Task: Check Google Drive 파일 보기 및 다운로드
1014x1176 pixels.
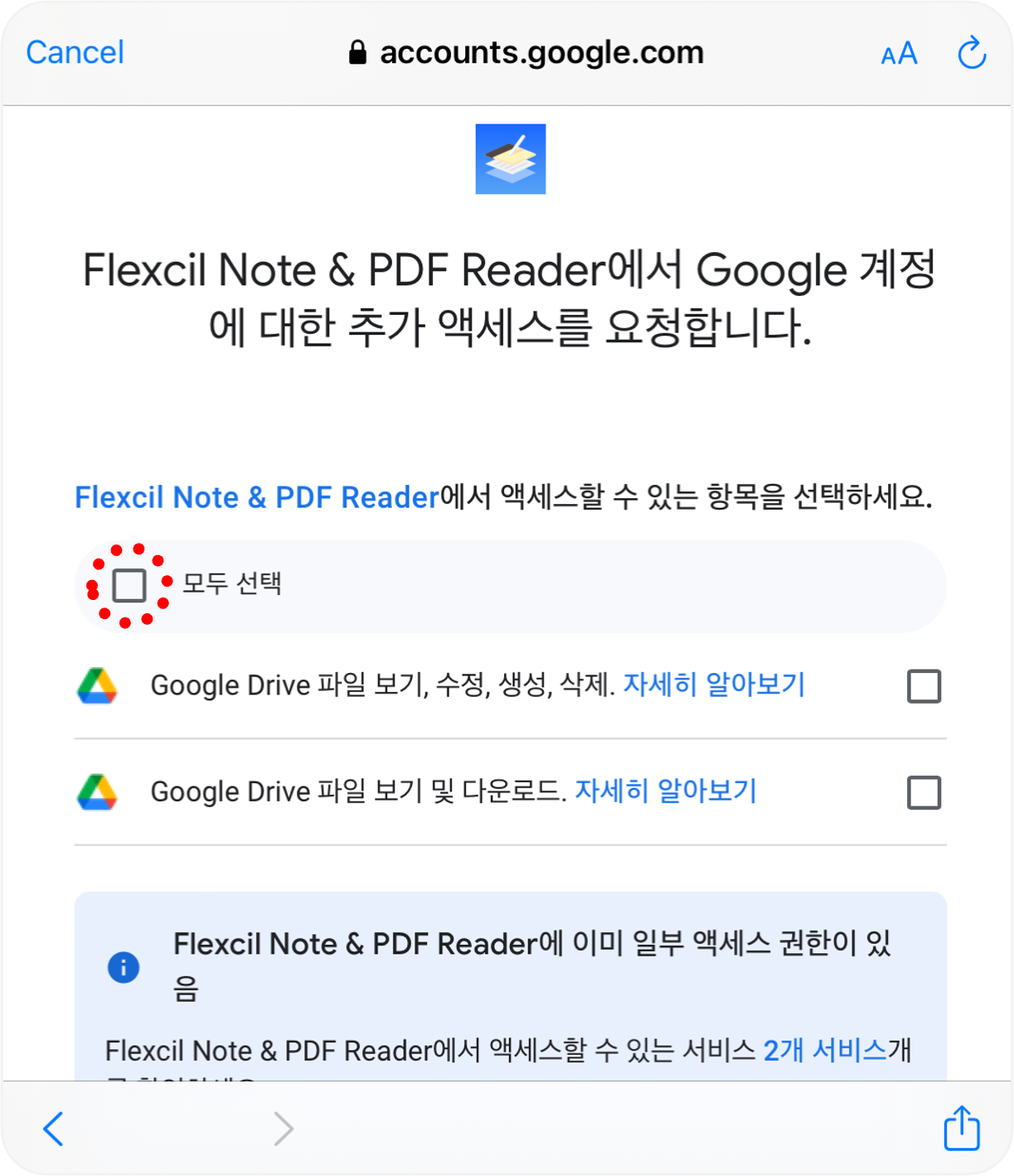Action: 924,792
